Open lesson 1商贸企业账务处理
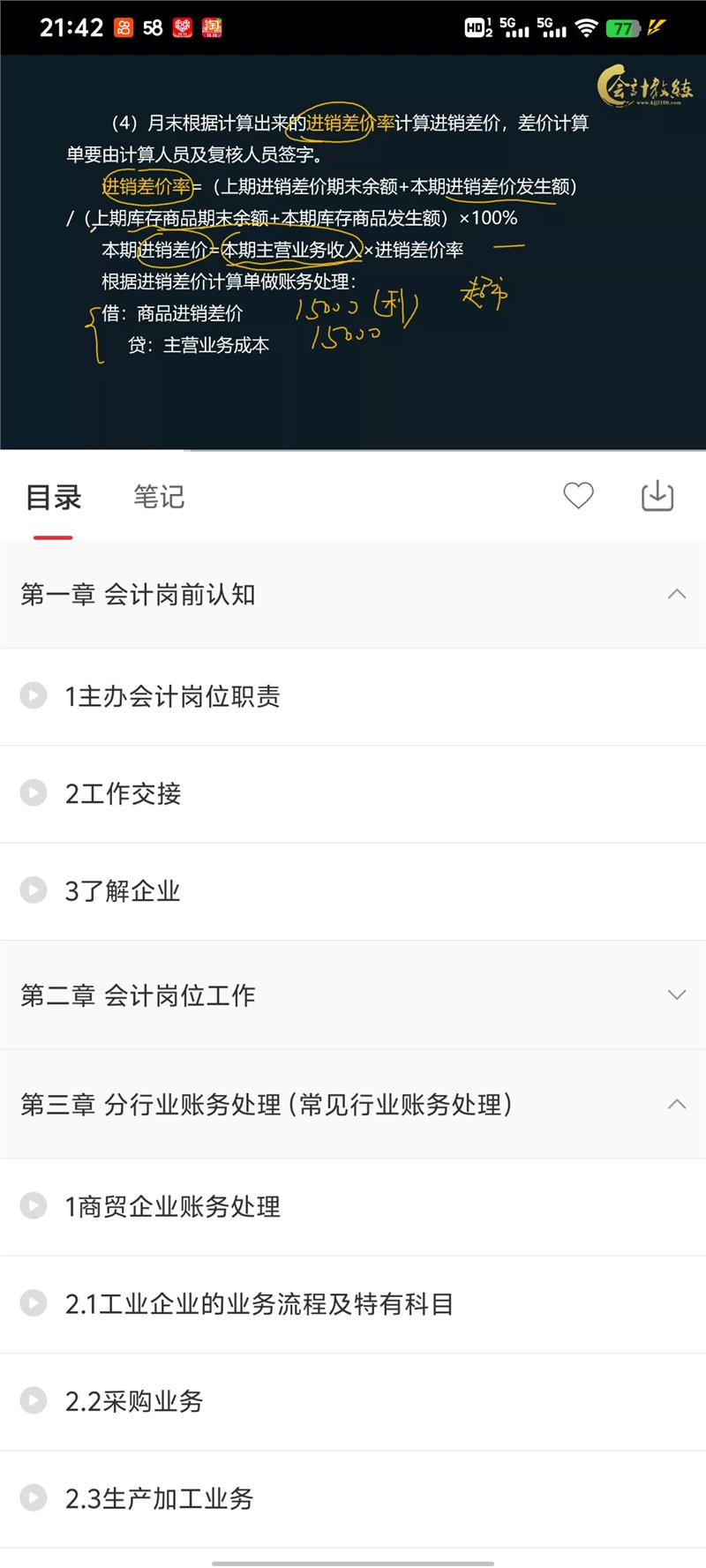Viewport: 706px width, 1568px height. click(172, 1206)
